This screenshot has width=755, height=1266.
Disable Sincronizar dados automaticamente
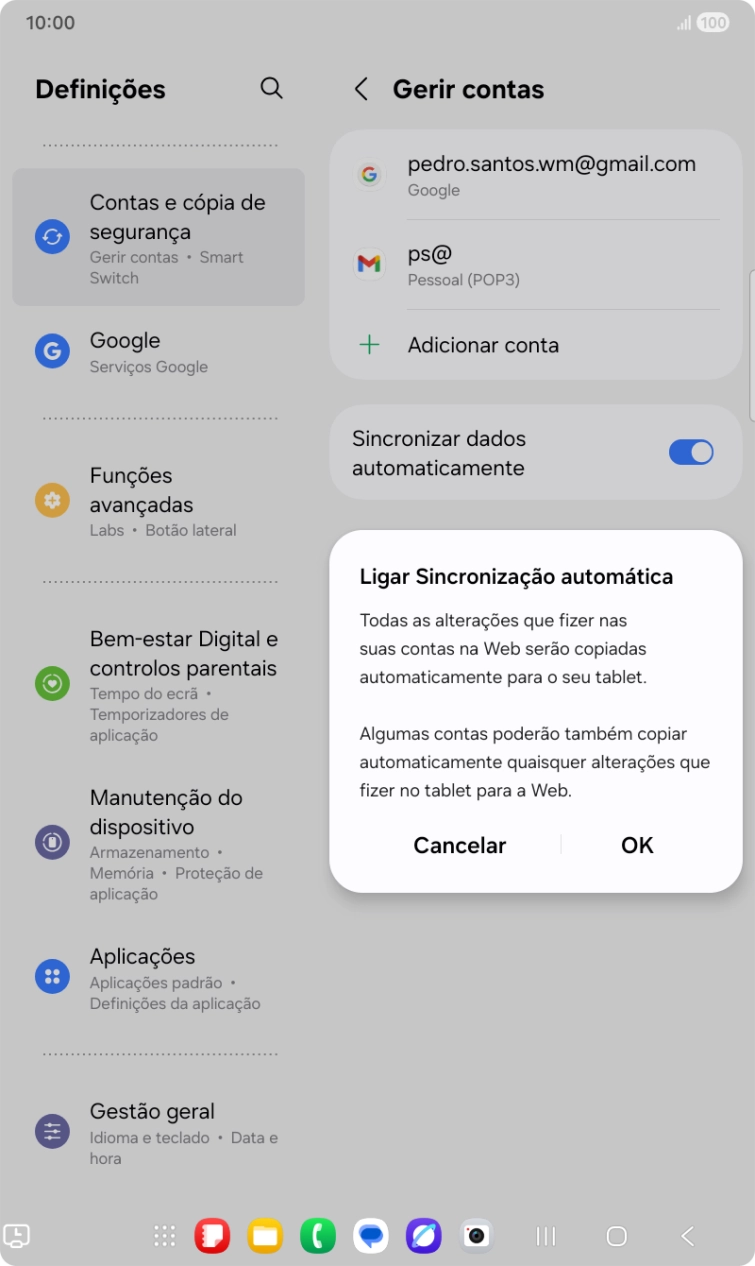coord(691,452)
